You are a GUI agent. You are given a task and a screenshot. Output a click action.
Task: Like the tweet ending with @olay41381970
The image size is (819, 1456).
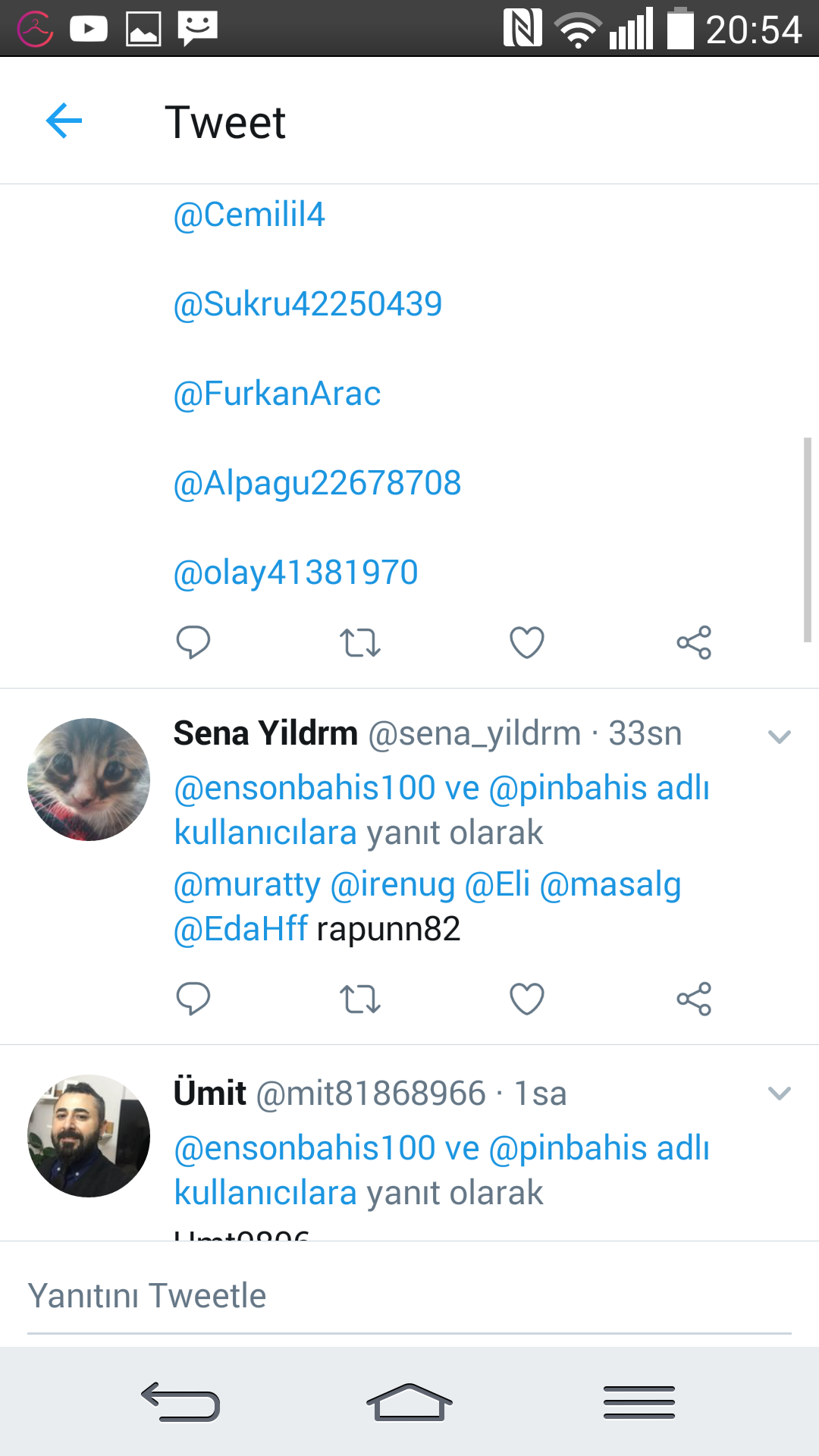[x=527, y=643]
